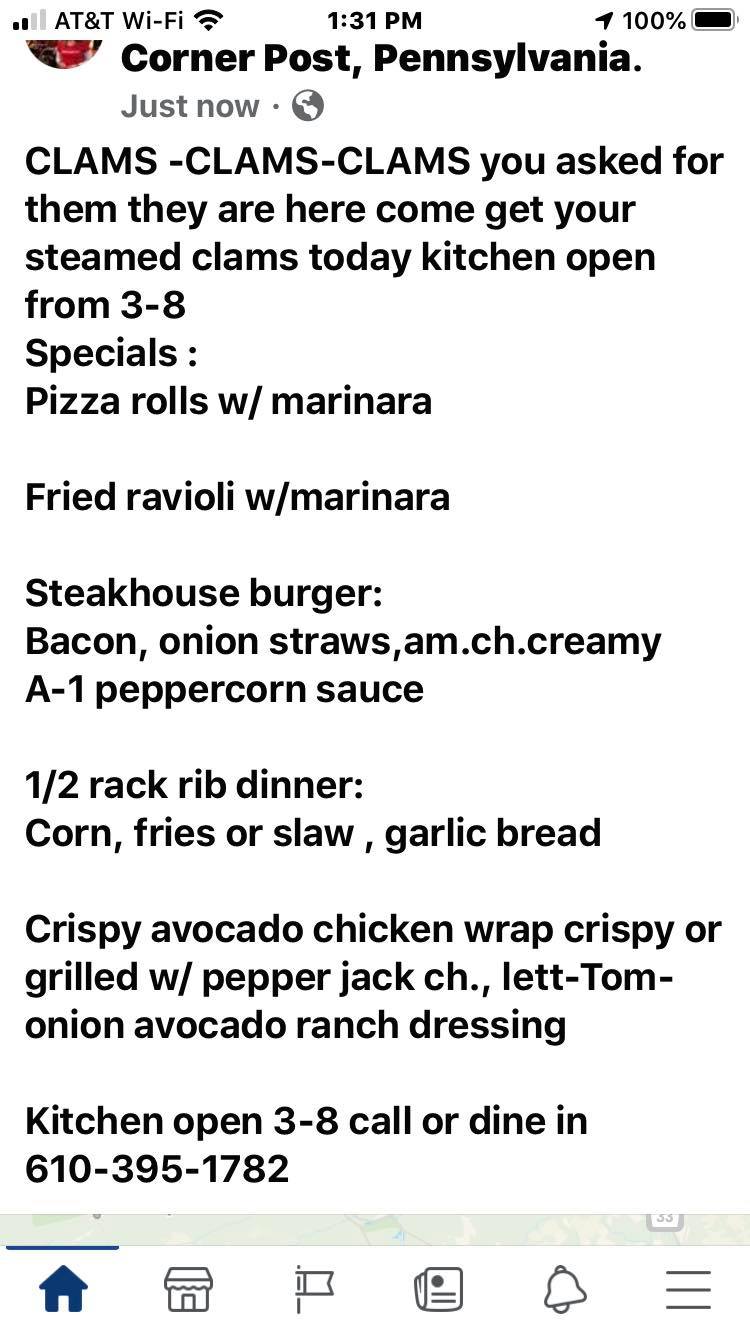Viewport: 750px width, 1334px height.
Task: Open the Pages flag tab
Action: tap(313, 1289)
